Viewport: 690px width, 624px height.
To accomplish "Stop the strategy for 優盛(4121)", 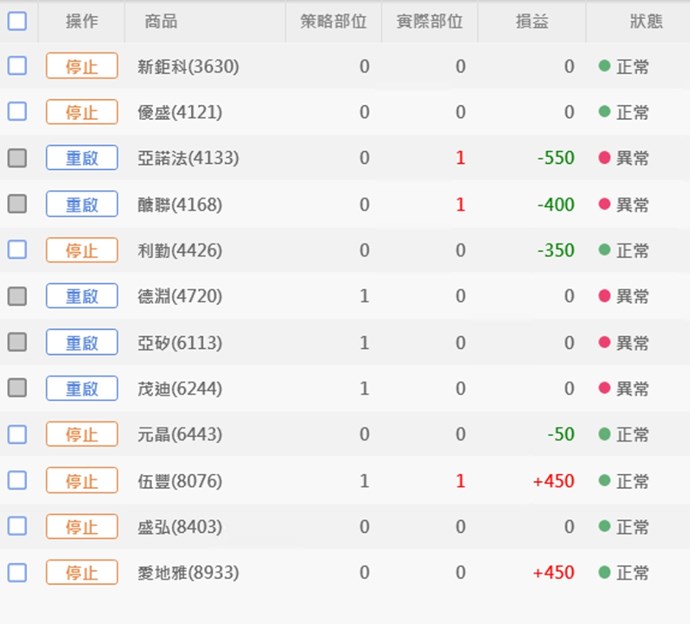I will [82, 113].
